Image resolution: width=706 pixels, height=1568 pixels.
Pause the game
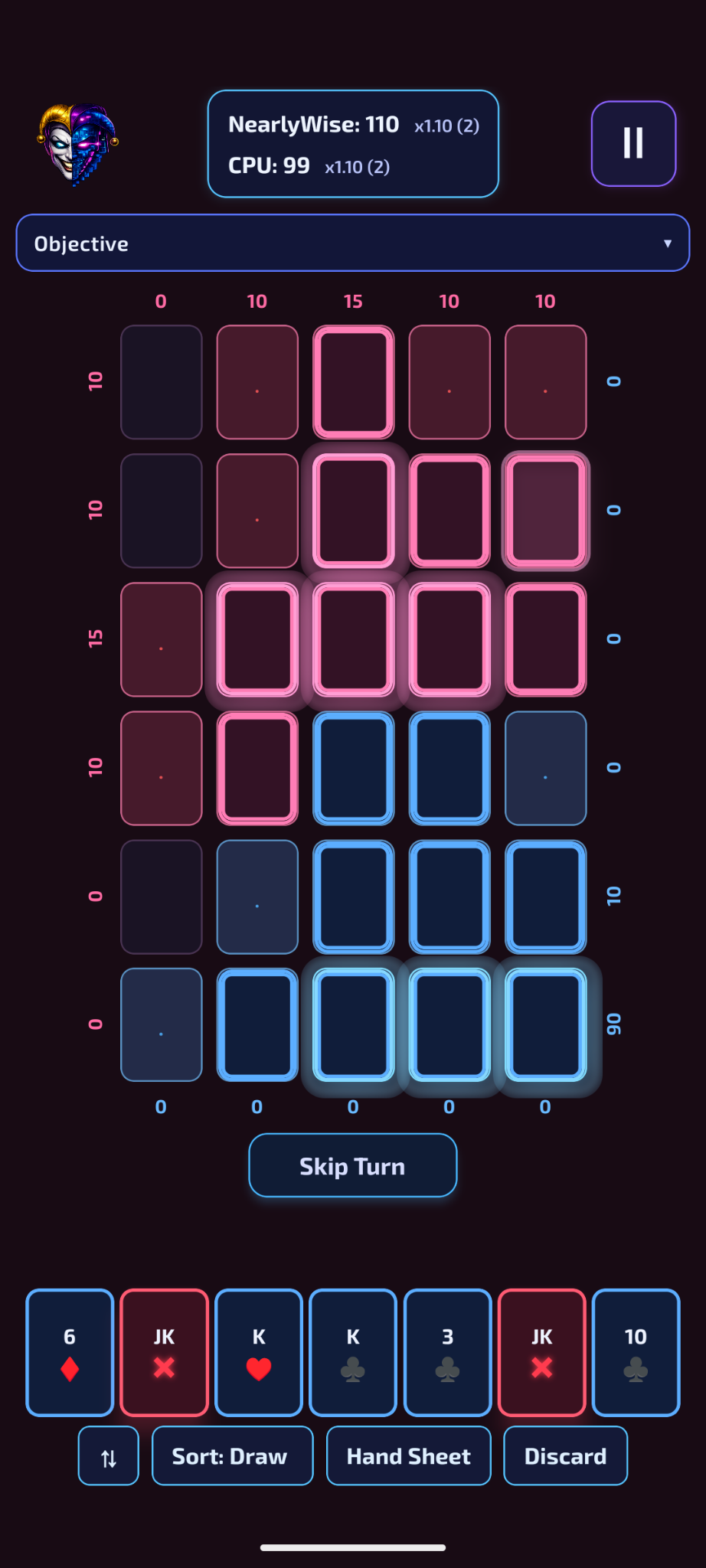[633, 143]
